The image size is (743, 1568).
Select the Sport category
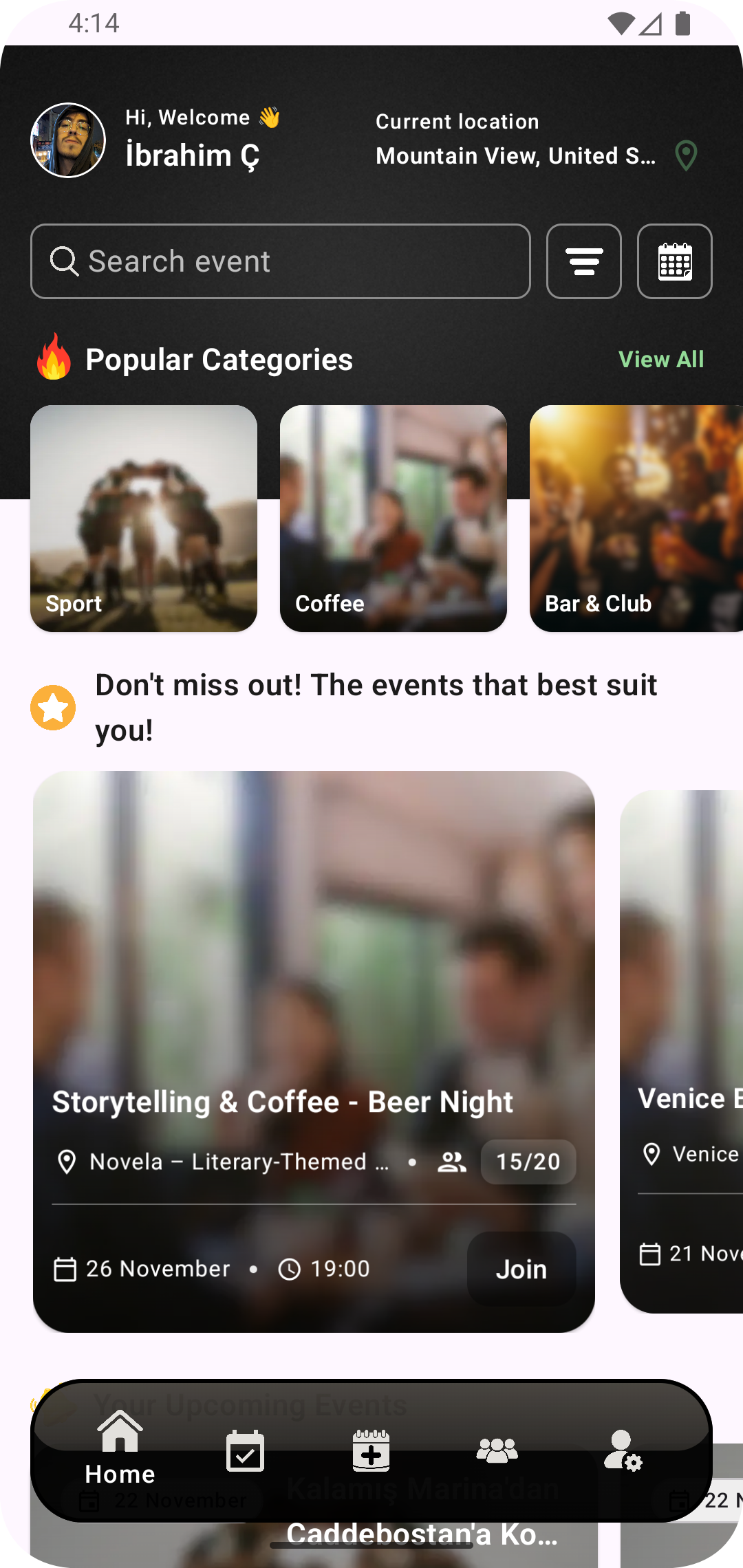143,518
